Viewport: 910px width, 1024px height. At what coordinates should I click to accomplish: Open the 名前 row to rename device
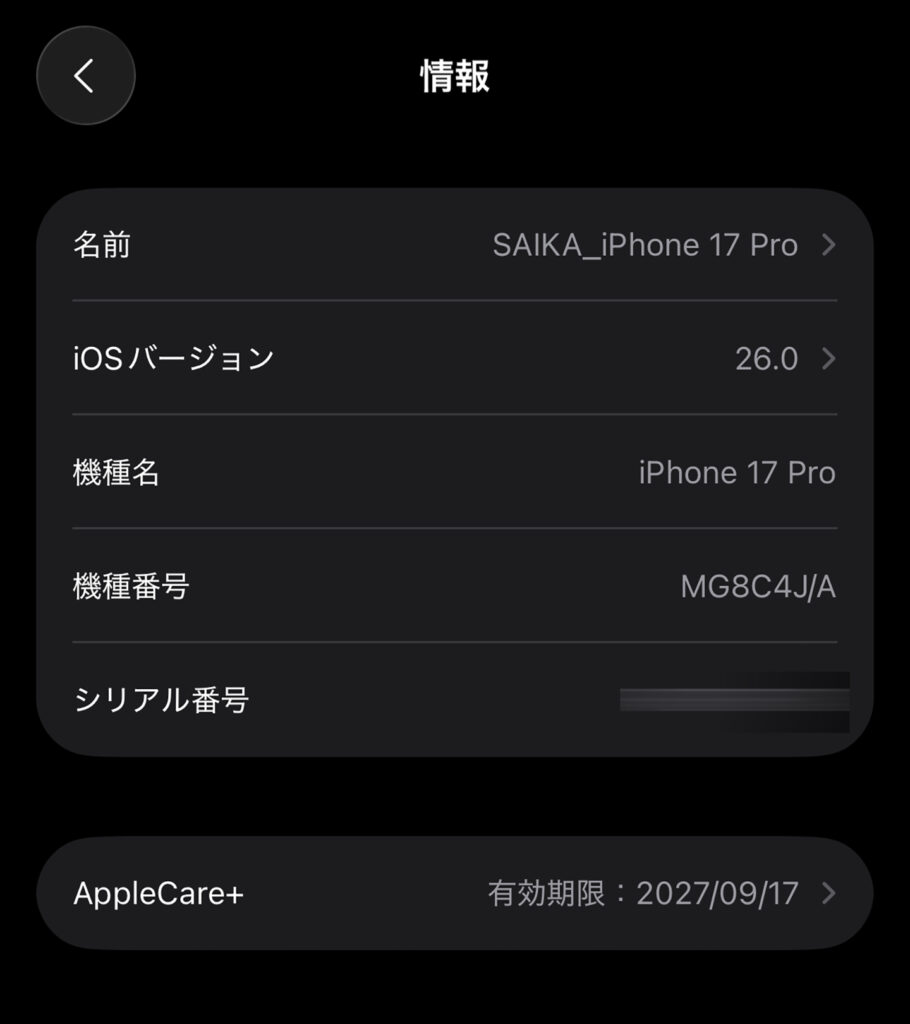(455, 245)
